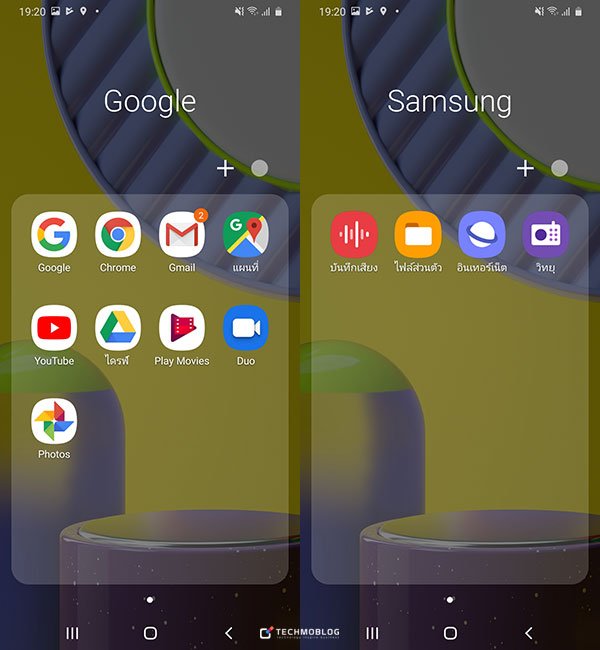Change the Samsung folder color
The width and height of the screenshot is (600, 650).
[560, 168]
